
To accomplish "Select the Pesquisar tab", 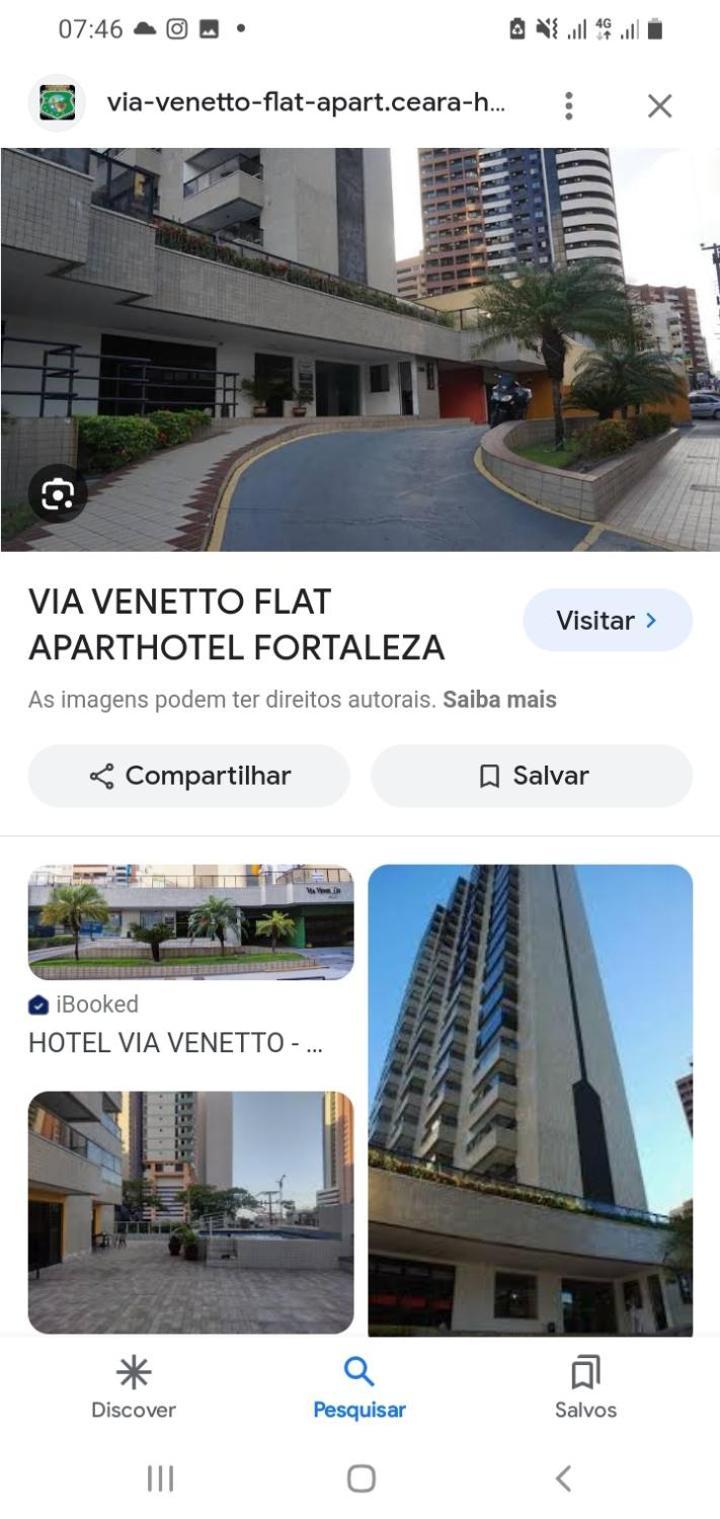I will pyautogui.click(x=359, y=1387).
